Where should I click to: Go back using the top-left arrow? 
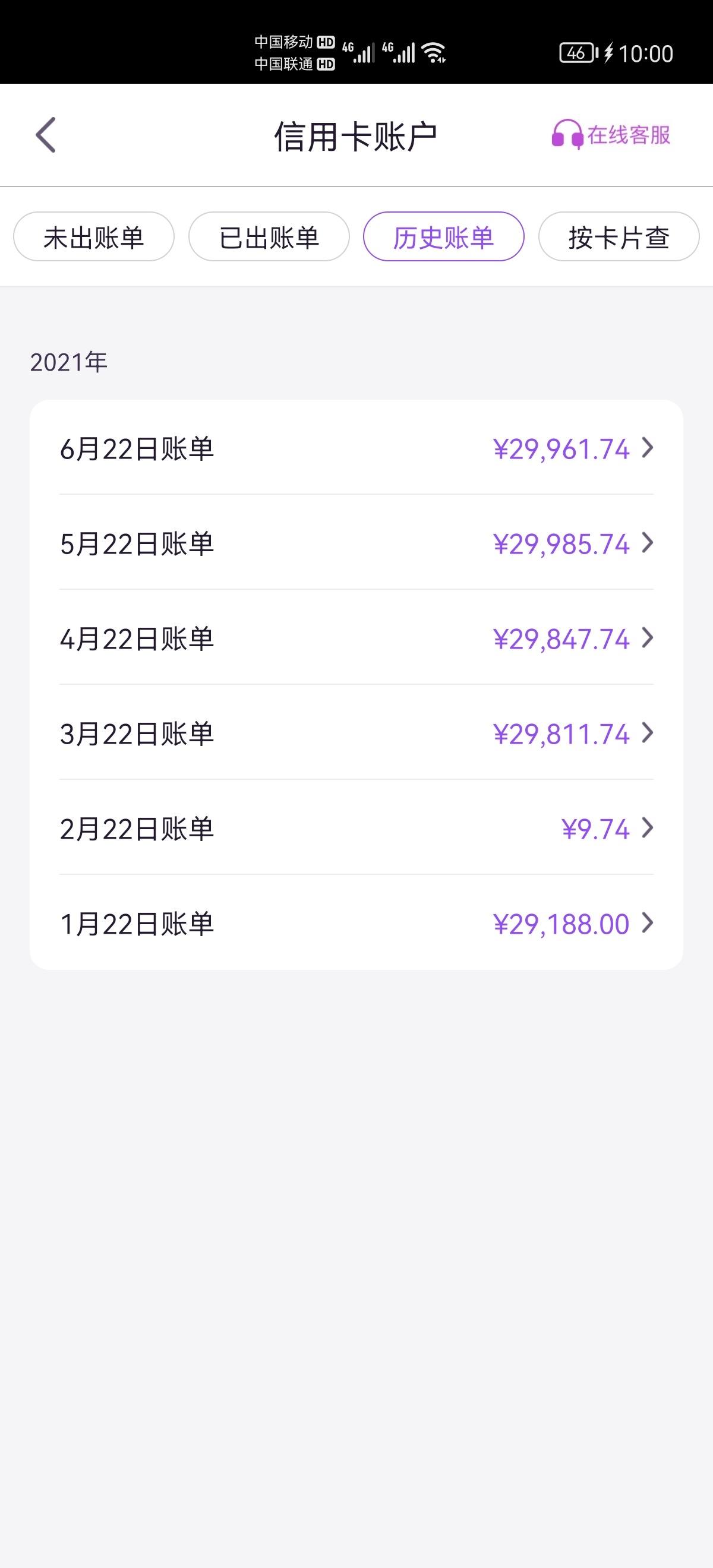[46, 134]
